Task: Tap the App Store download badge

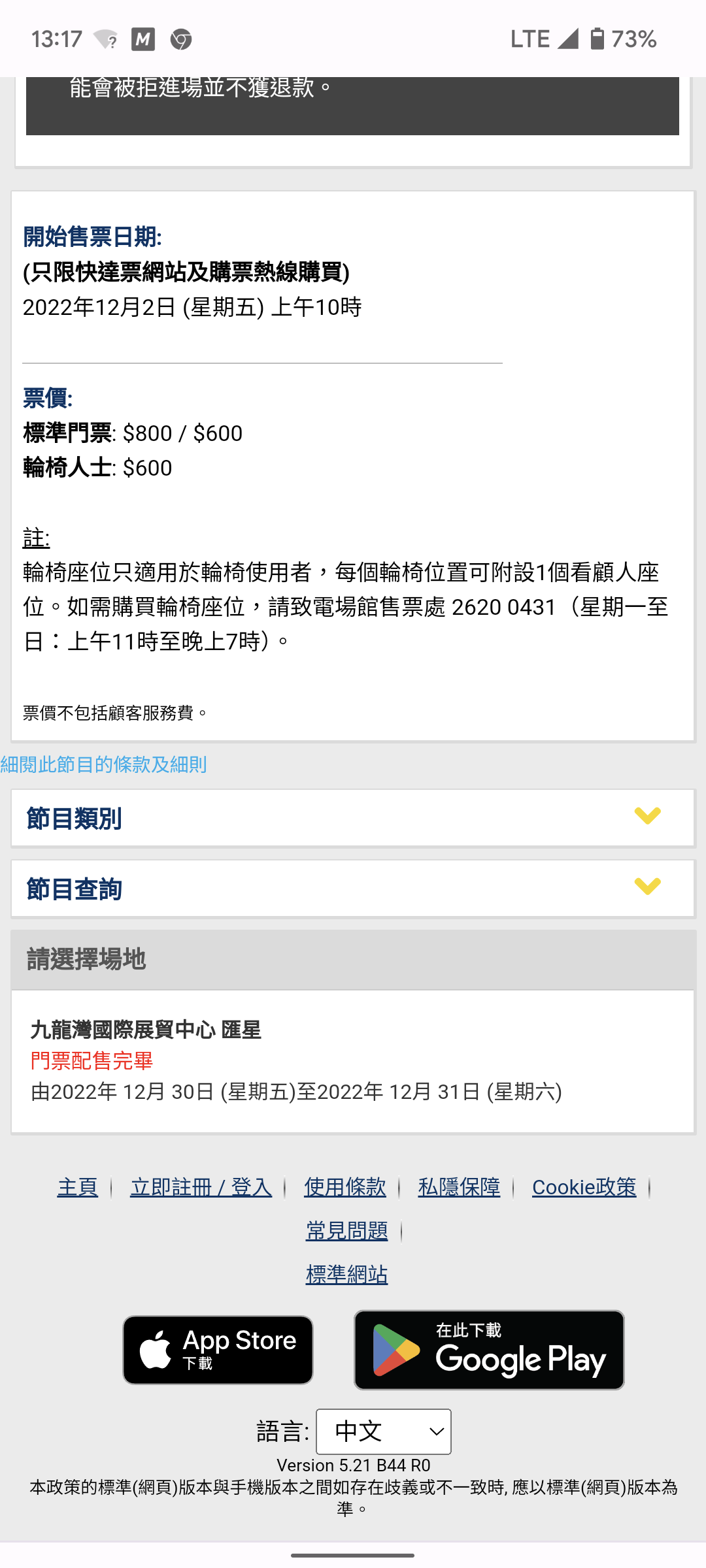Action: click(217, 1349)
